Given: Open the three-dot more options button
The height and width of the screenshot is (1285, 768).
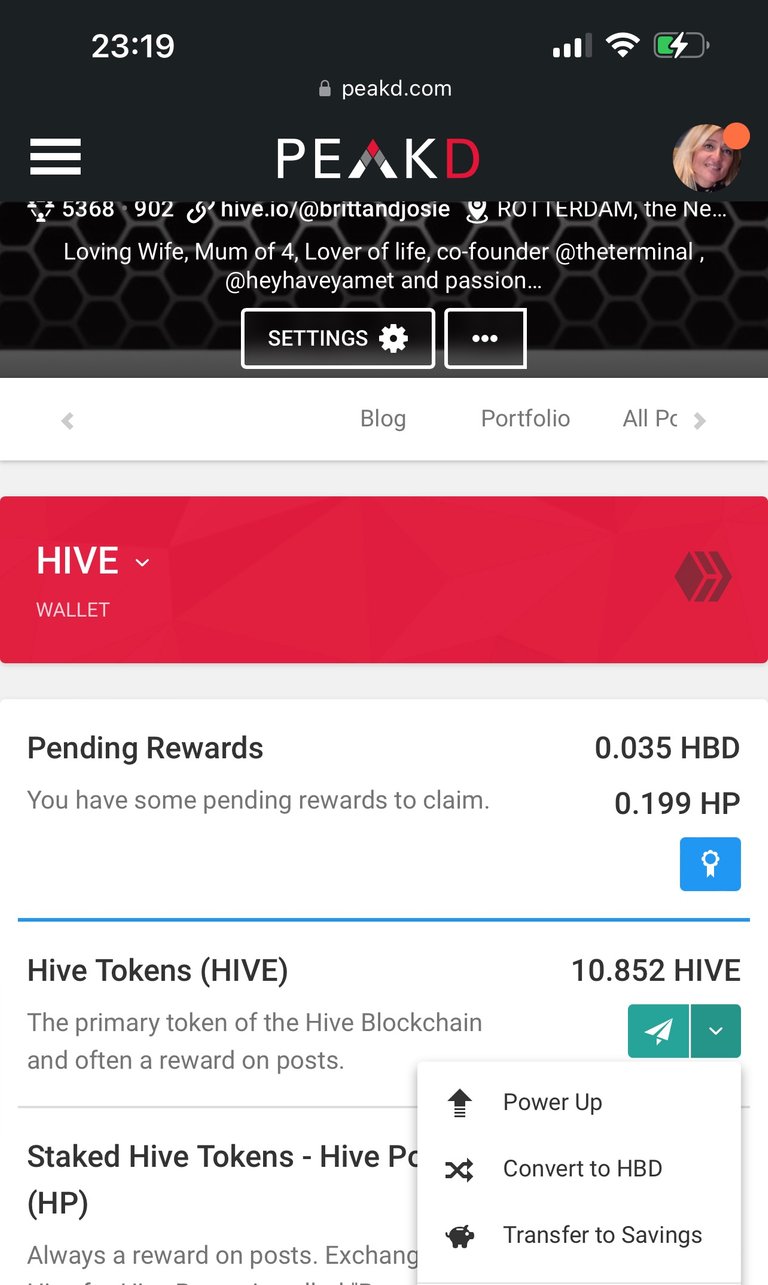Looking at the screenshot, I should coord(485,338).
